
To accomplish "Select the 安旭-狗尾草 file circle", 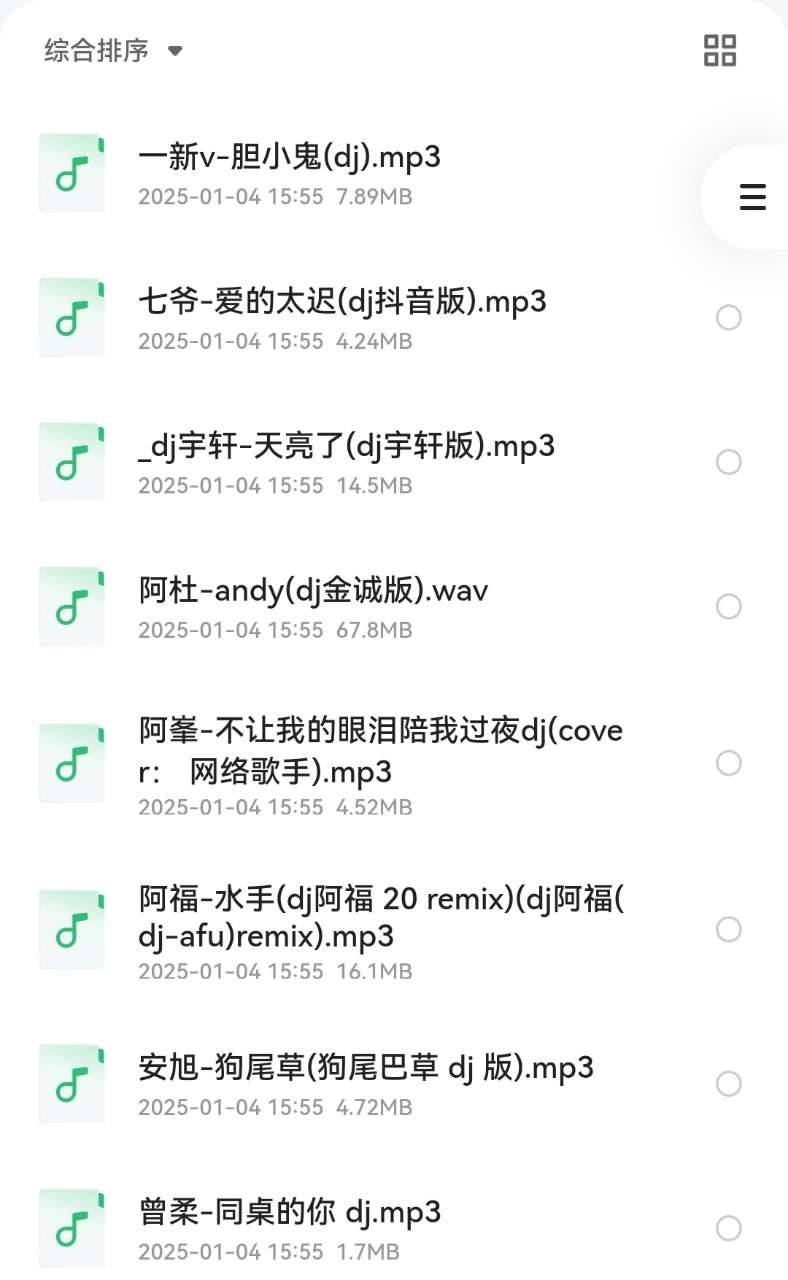I will coord(729,1084).
